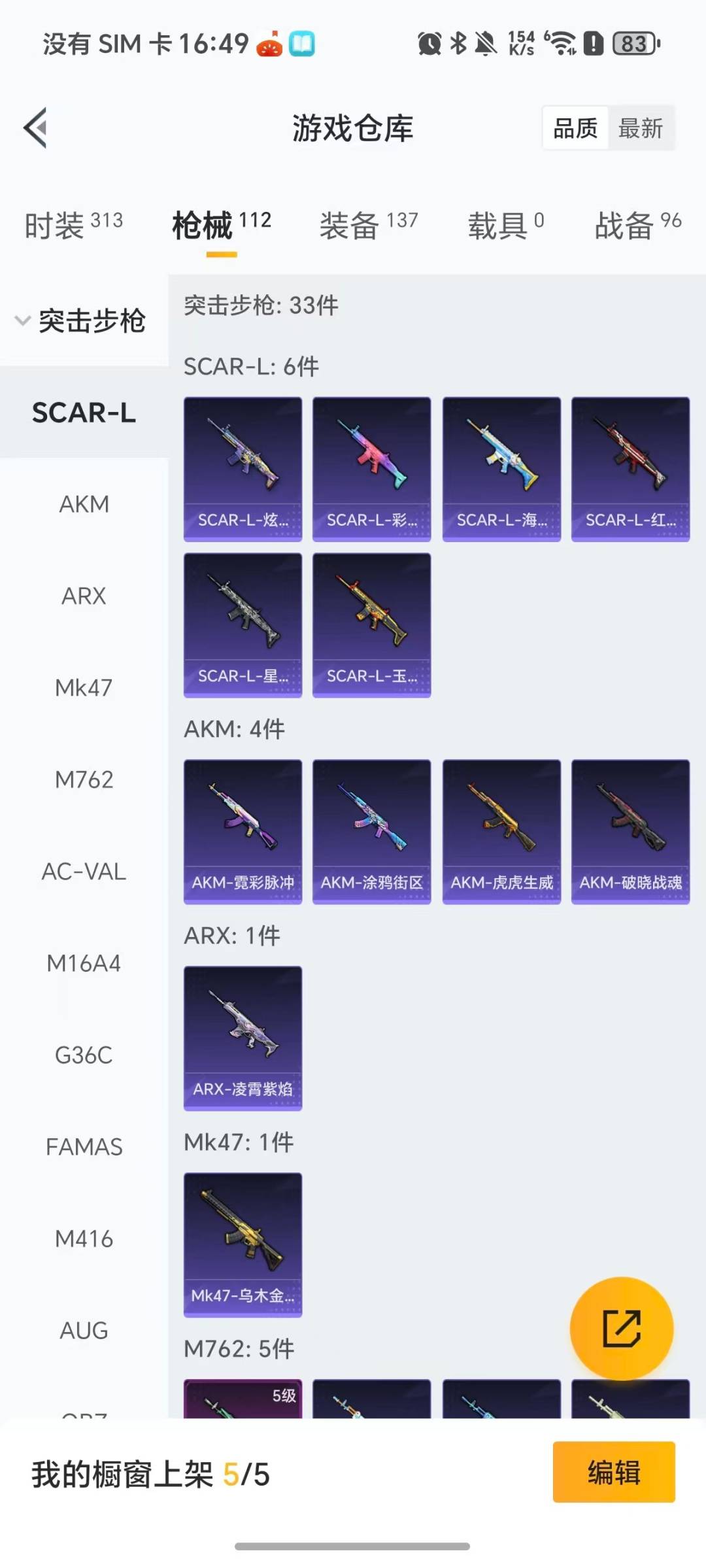
Task: Choose M416 from the sidebar
Action: pos(84,1238)
